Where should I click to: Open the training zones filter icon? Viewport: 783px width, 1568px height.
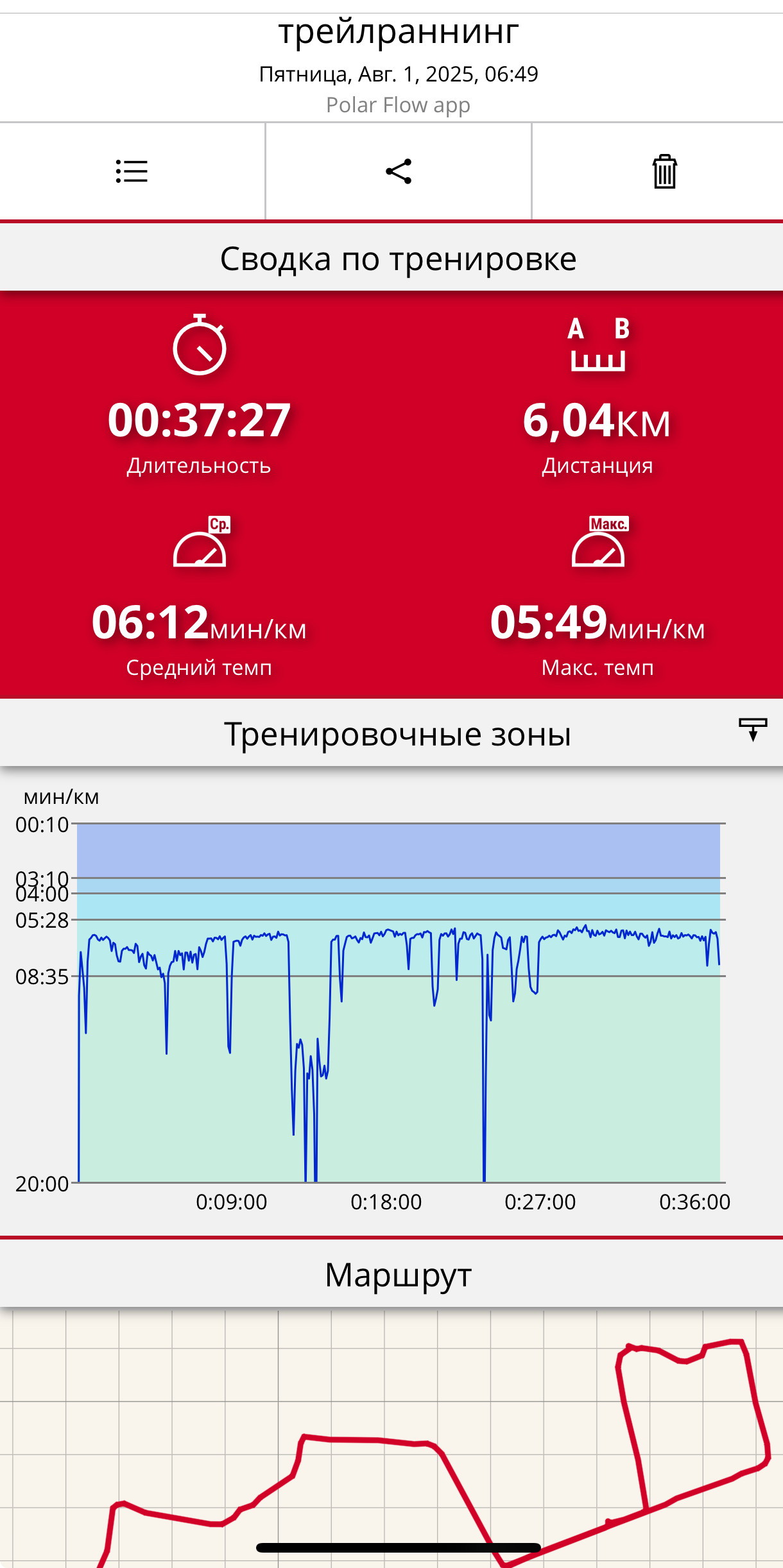click(753, 730)
